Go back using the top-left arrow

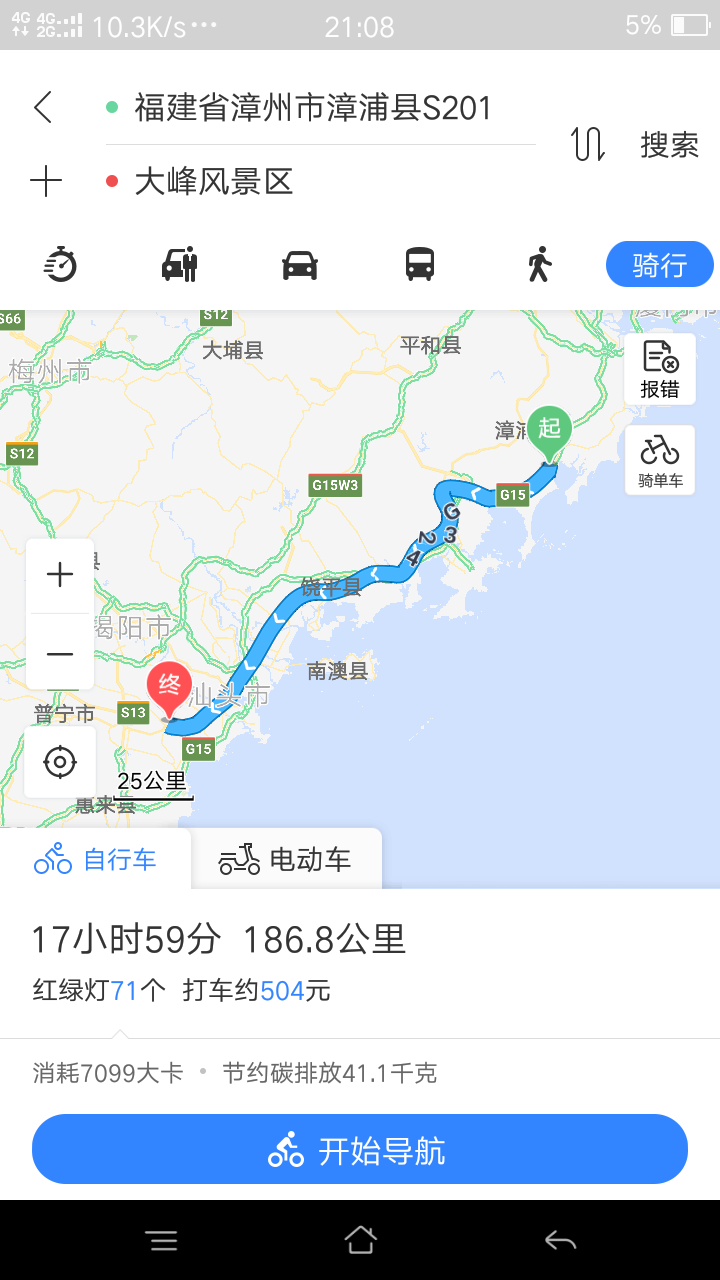click(x=42, y=107)
